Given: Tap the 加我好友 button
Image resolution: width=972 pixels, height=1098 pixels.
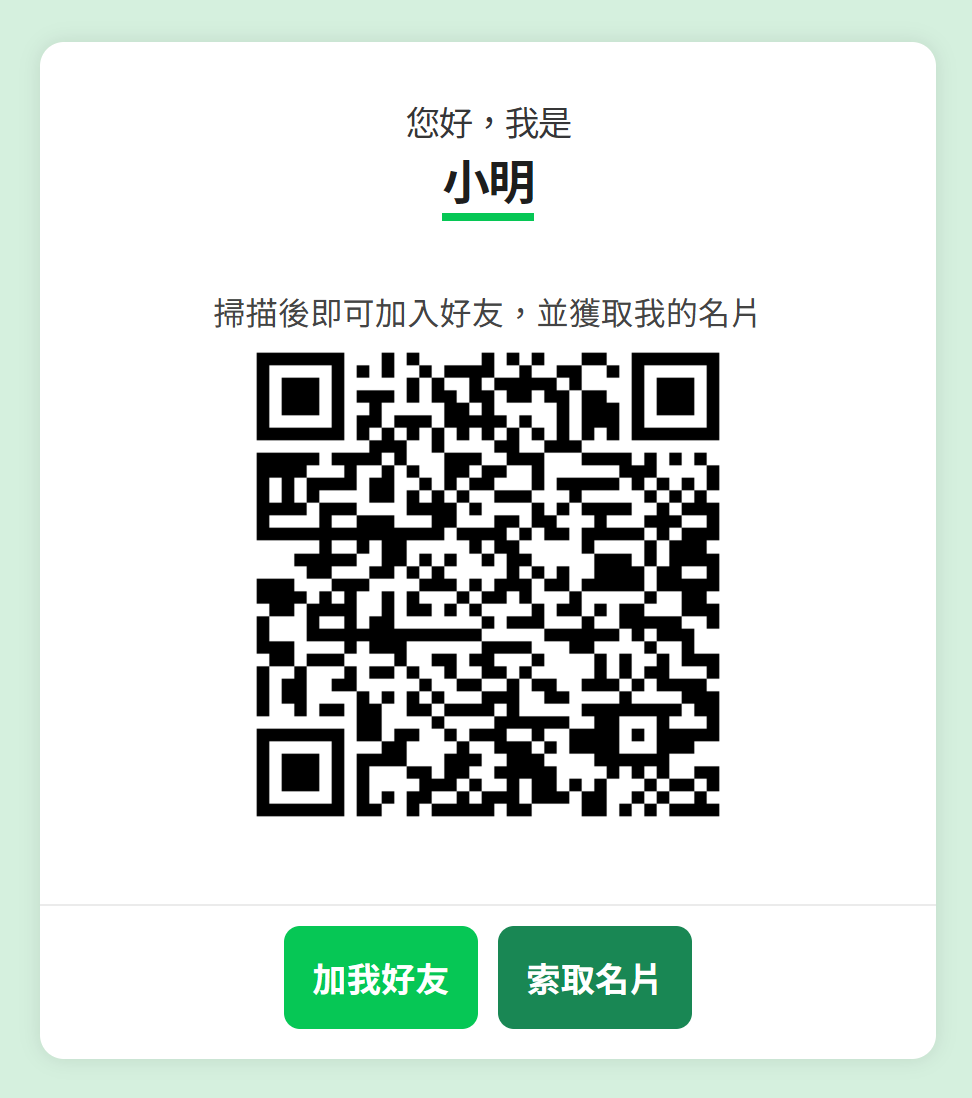Looking at the screenshot, I should point(380,978).
